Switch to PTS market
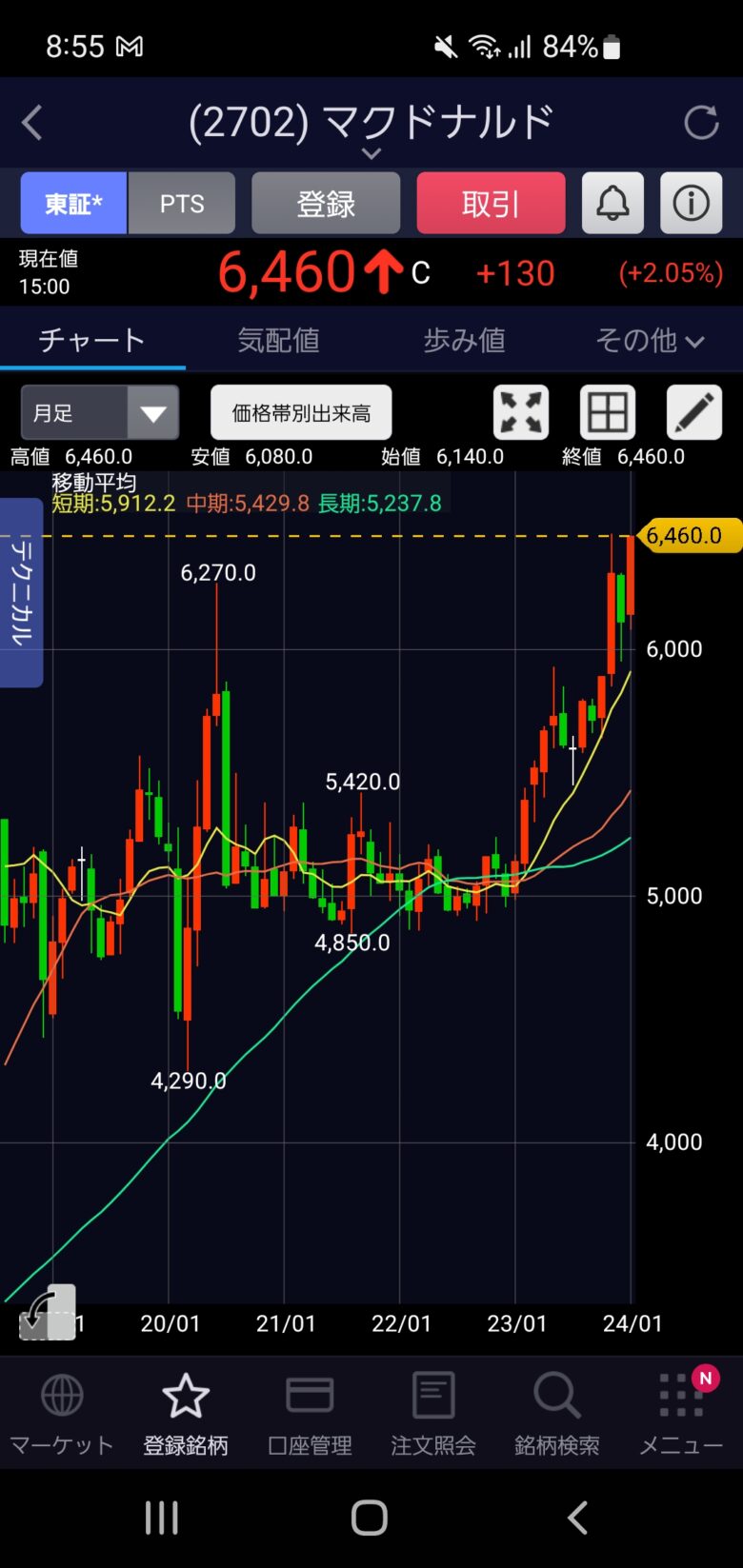Viewport: 743px width, 1568px height. [182, 204]
